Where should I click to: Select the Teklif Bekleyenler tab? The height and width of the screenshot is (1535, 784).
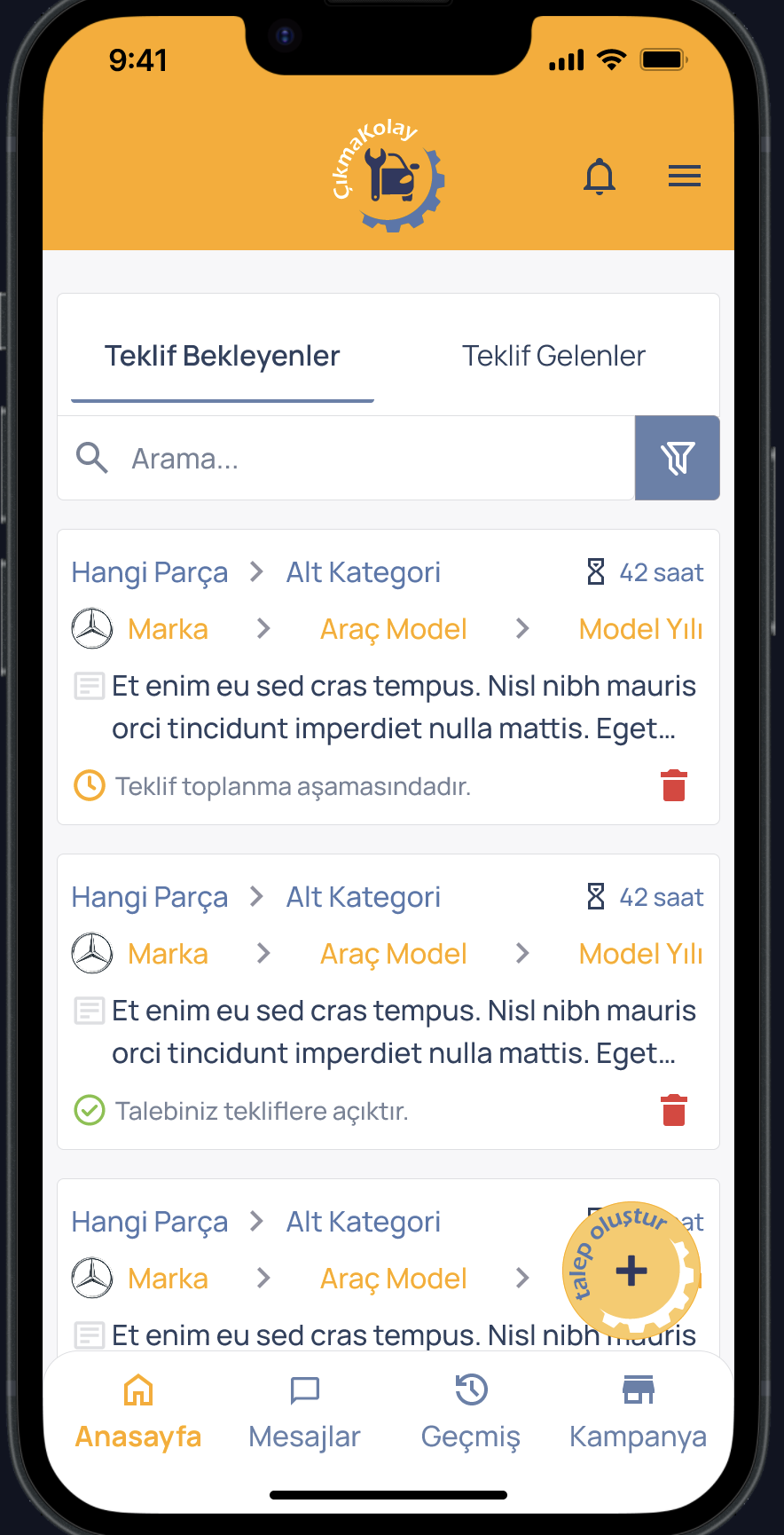click(223, 356)
